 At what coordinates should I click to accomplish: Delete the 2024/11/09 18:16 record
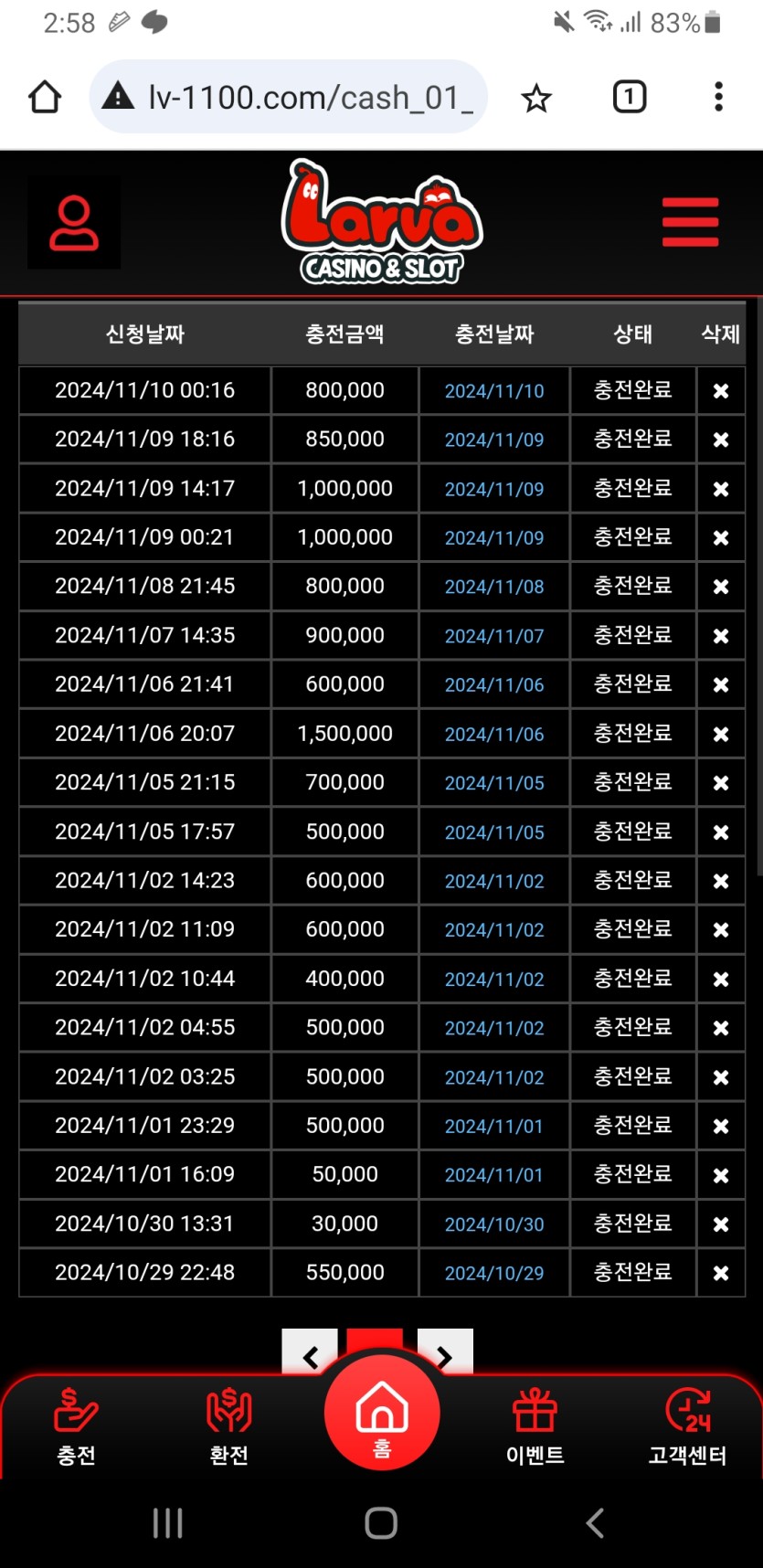coord(720,440)
